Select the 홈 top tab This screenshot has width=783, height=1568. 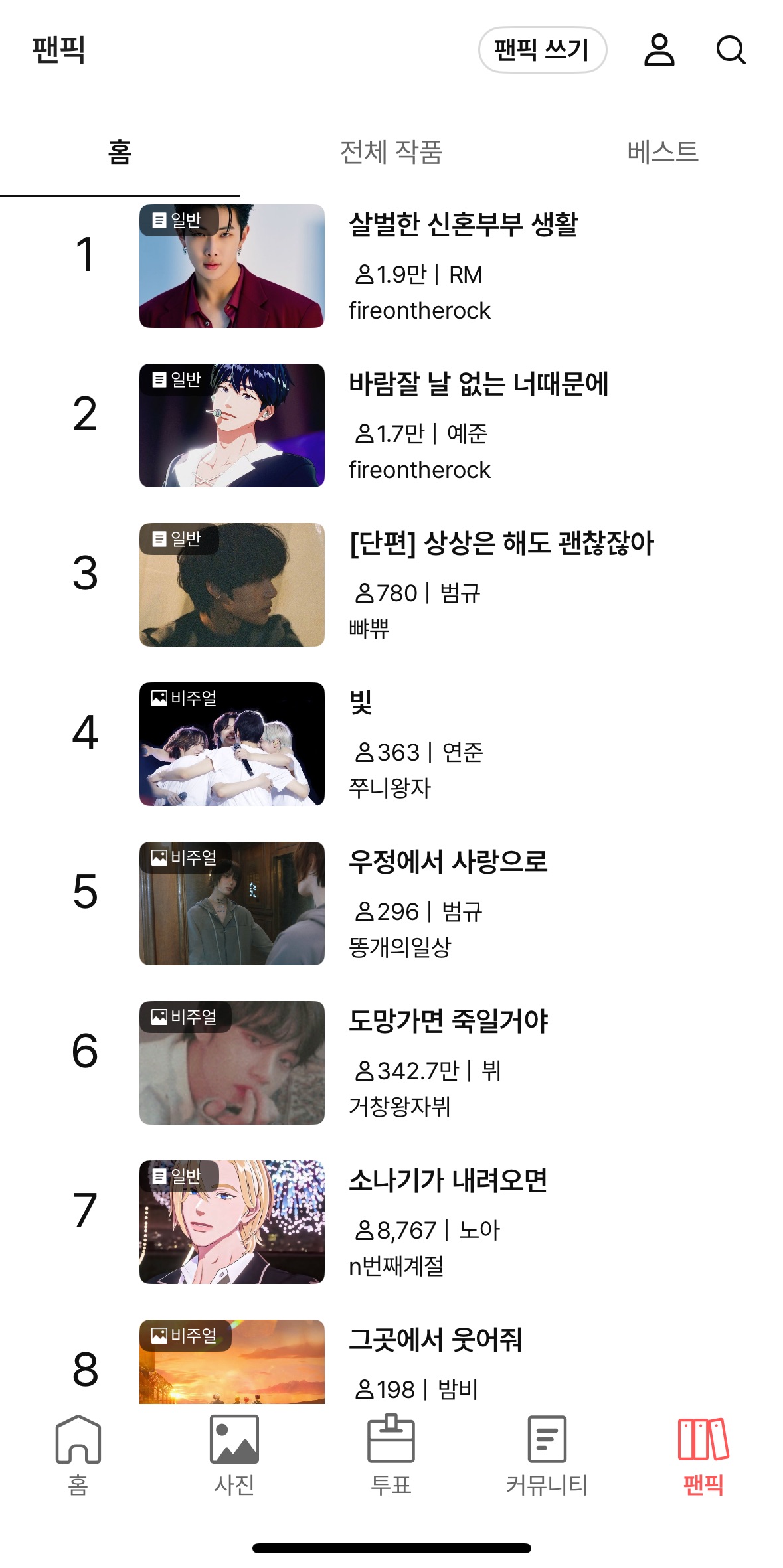point(120,152)
